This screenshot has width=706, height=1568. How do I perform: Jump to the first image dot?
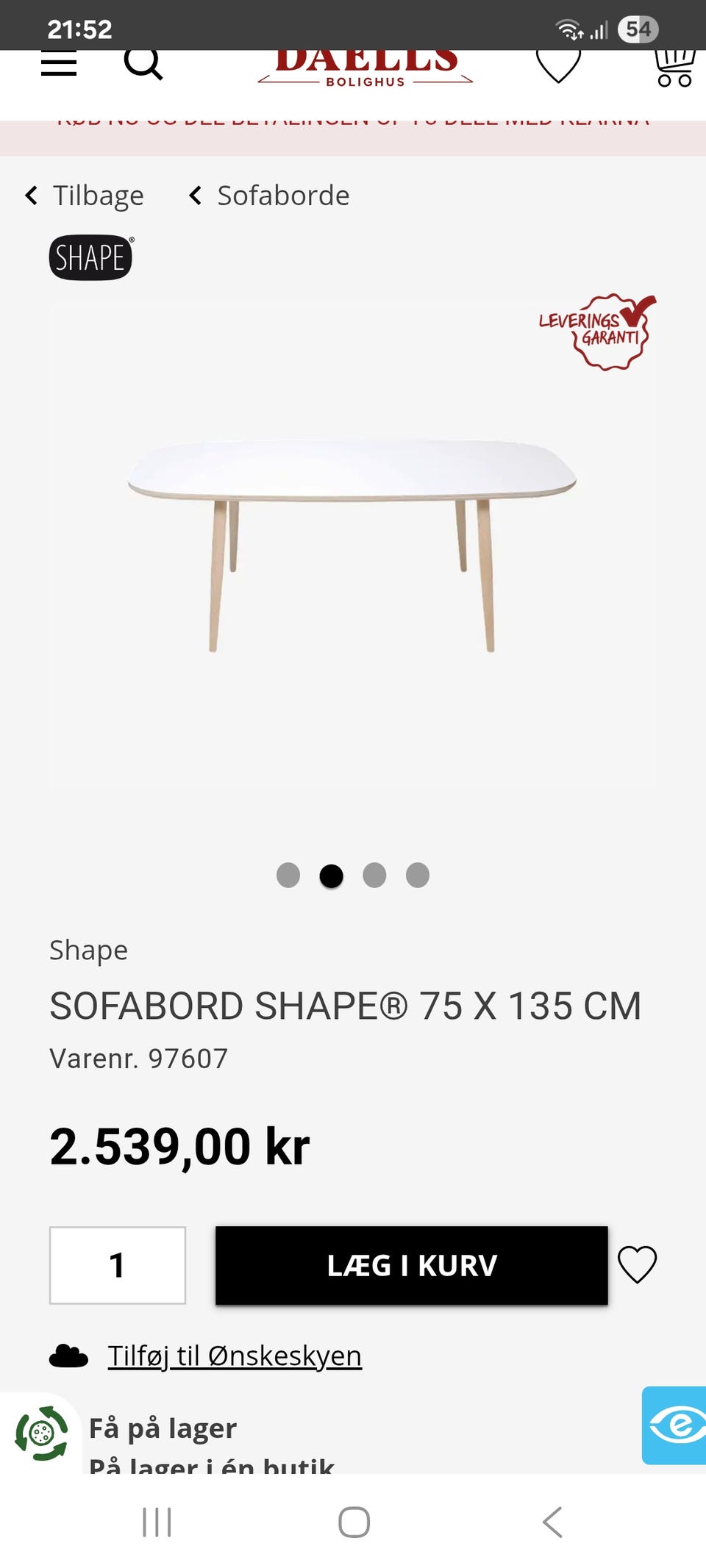pyautogui.click(x=288, y=875)
